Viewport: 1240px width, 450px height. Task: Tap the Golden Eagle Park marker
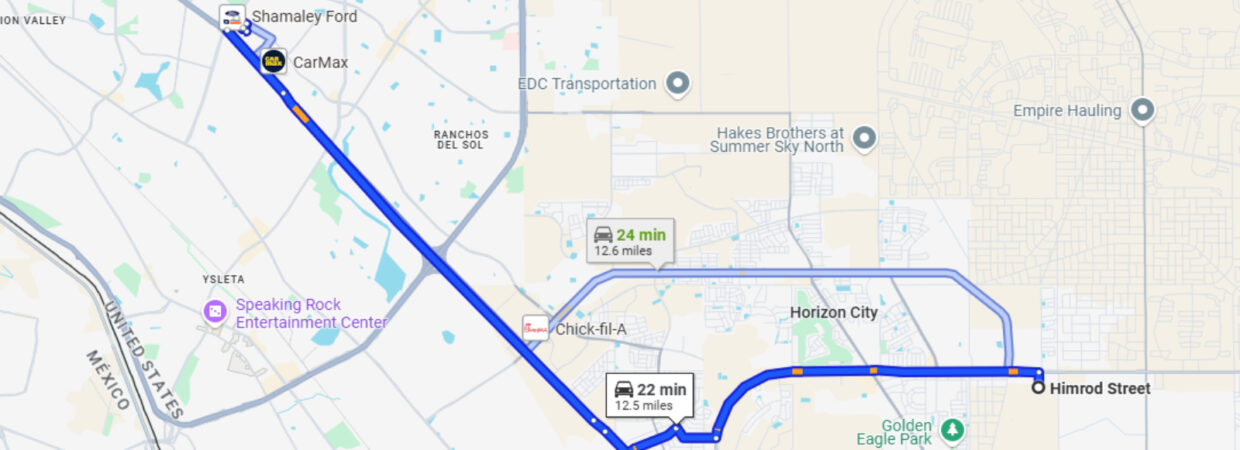click(x=954, y=430)
